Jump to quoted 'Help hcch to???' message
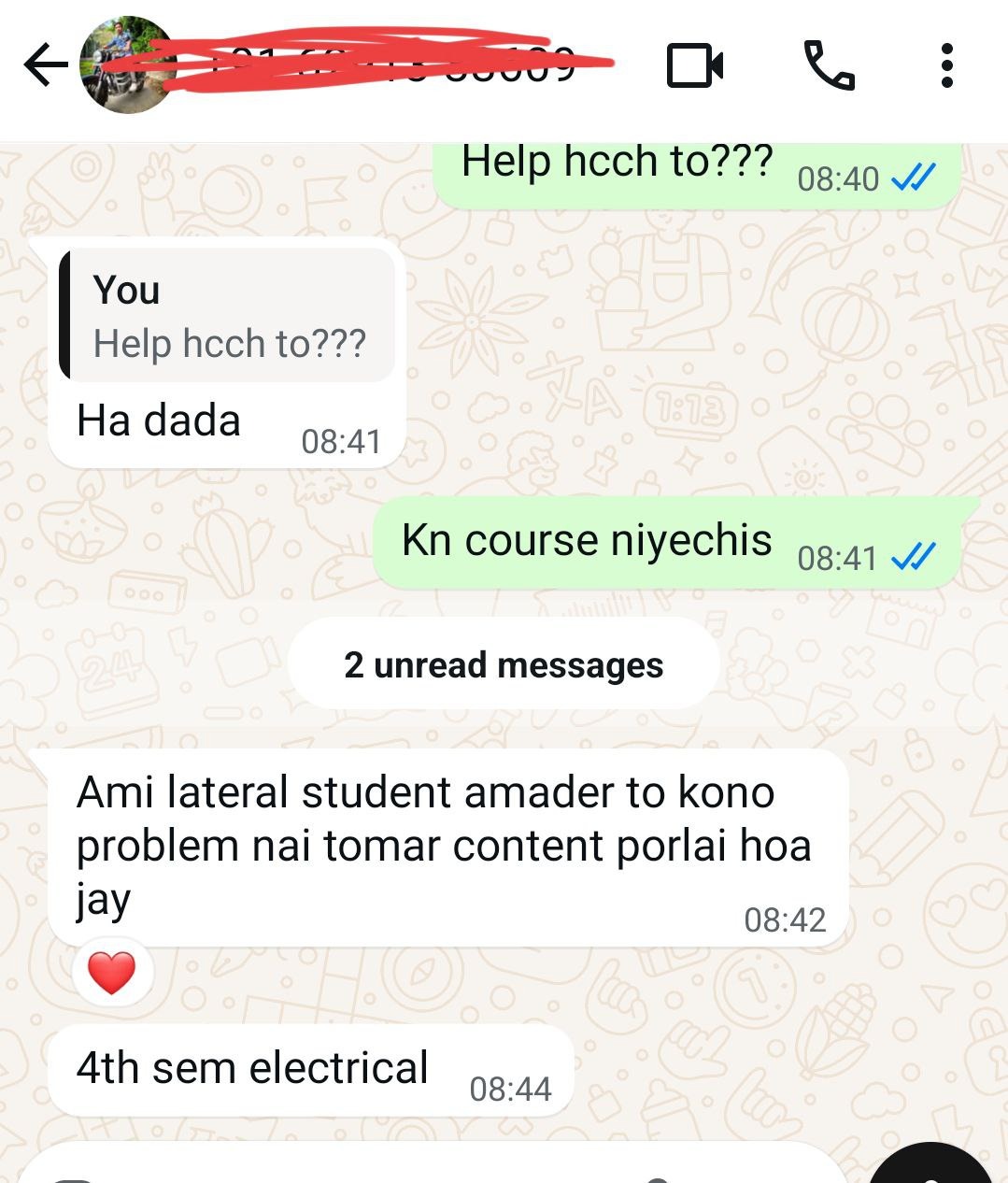1008x1183 pixels. pyautogui.click(x=227, y=316)
